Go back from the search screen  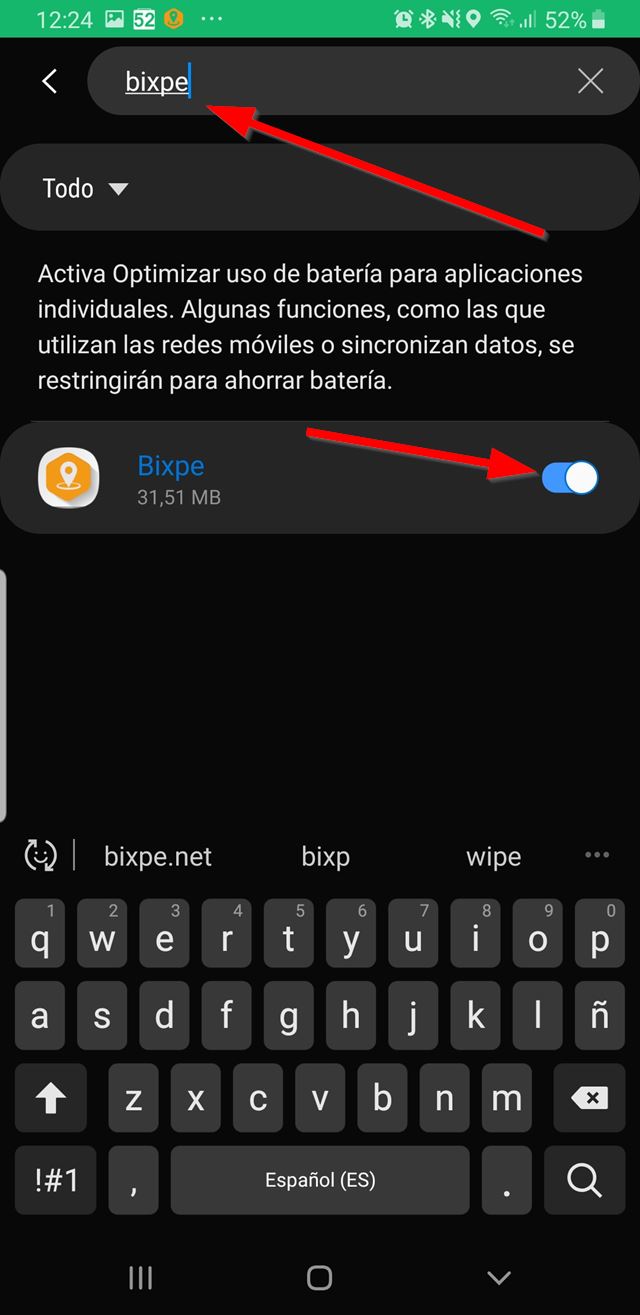(50, 81)
